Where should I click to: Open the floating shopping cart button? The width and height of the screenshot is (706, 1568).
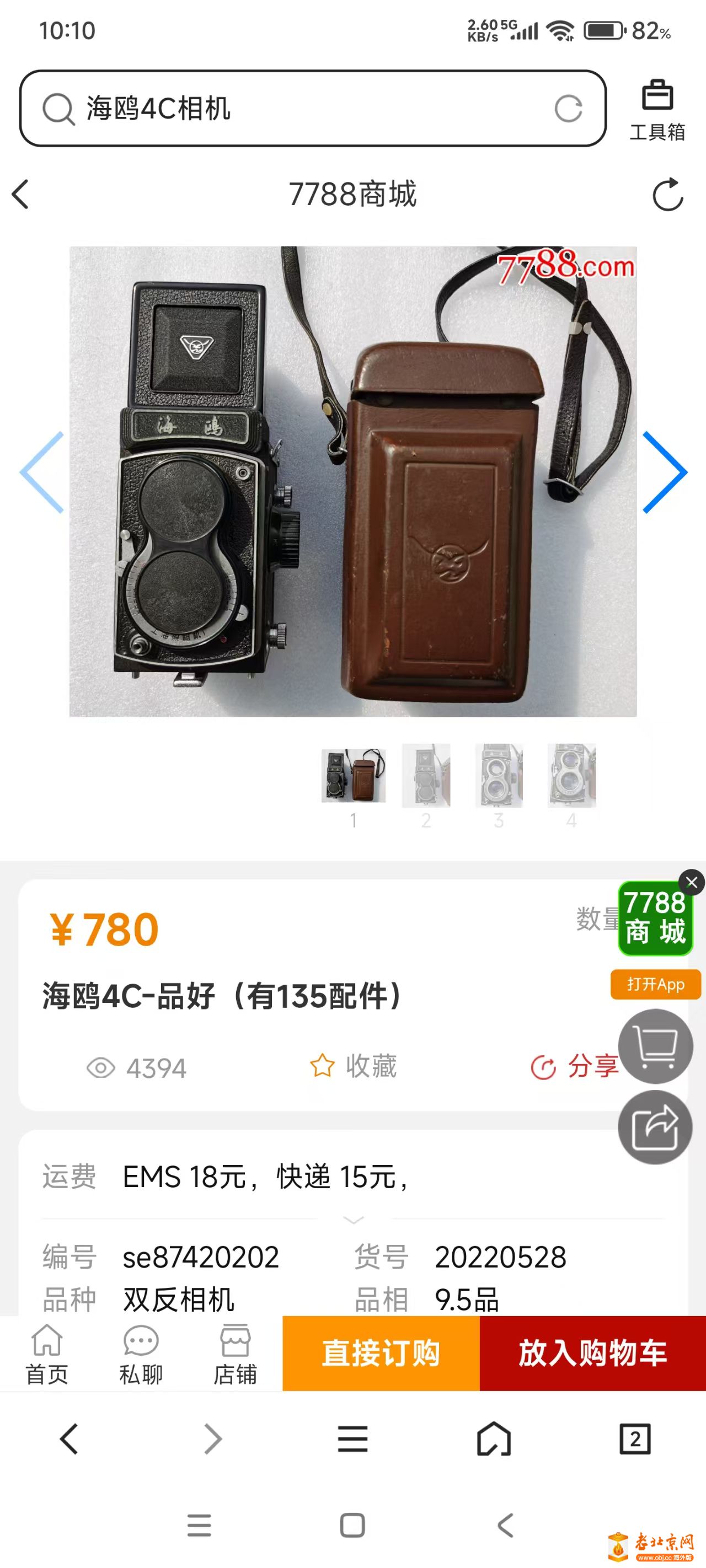[655, 1046]
